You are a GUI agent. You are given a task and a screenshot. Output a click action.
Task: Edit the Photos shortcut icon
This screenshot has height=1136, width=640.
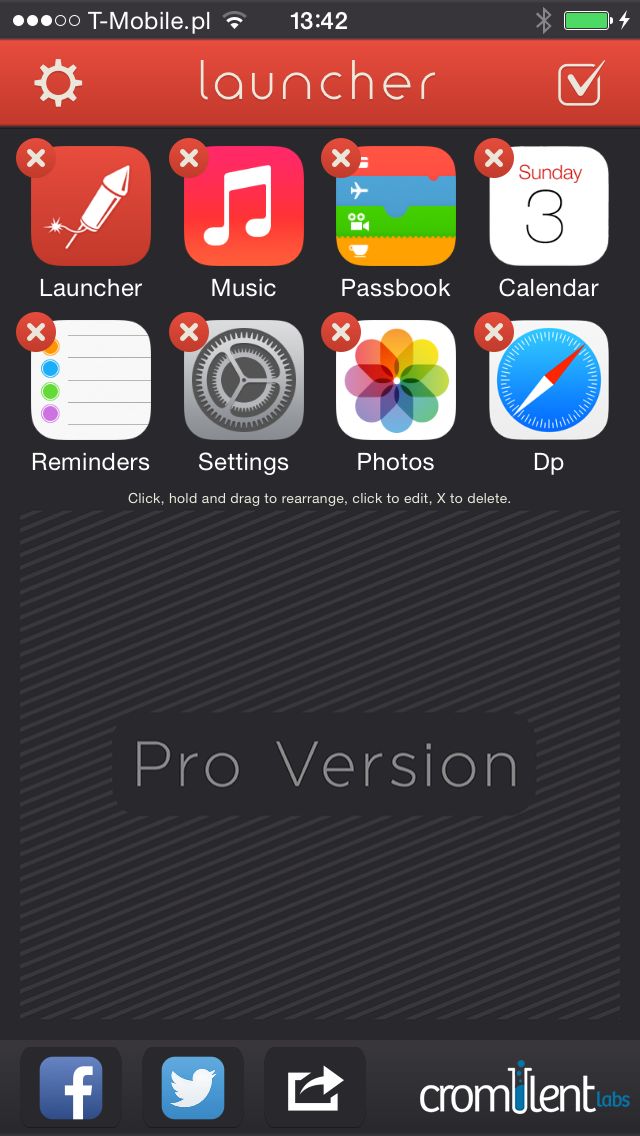coord(396,380)
